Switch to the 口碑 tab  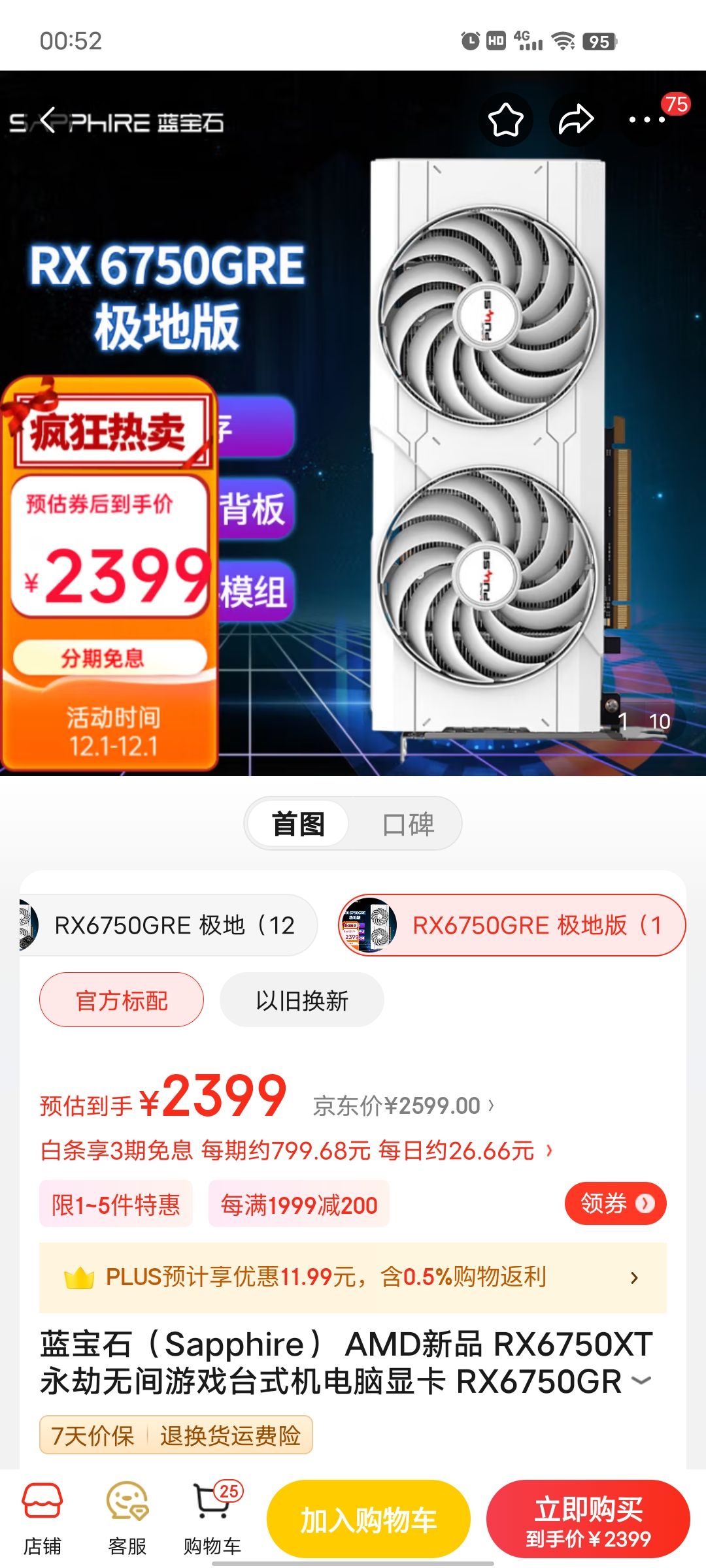point(410,824)
